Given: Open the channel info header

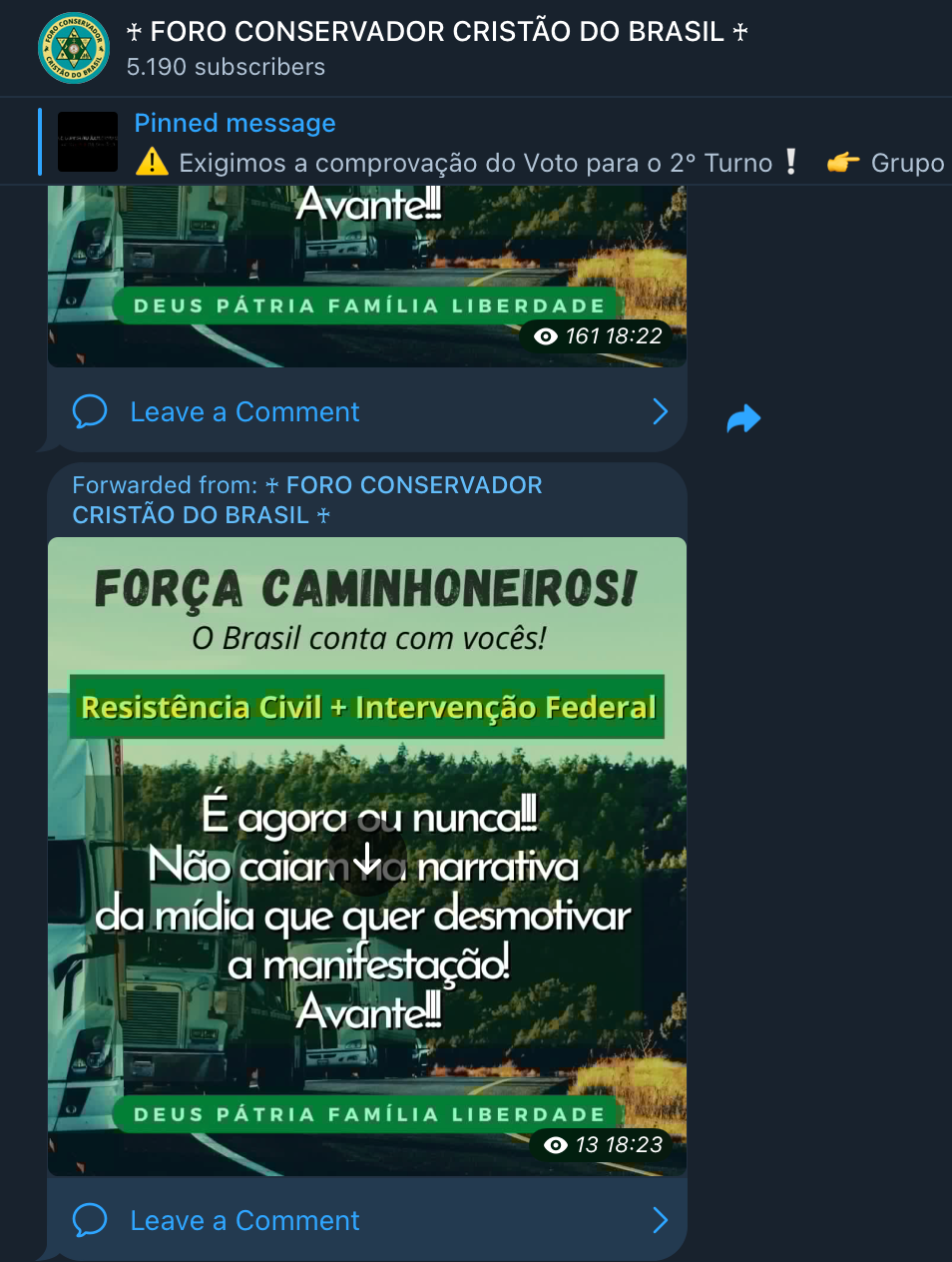Looking at the screenshot, I should click(436, 47).
